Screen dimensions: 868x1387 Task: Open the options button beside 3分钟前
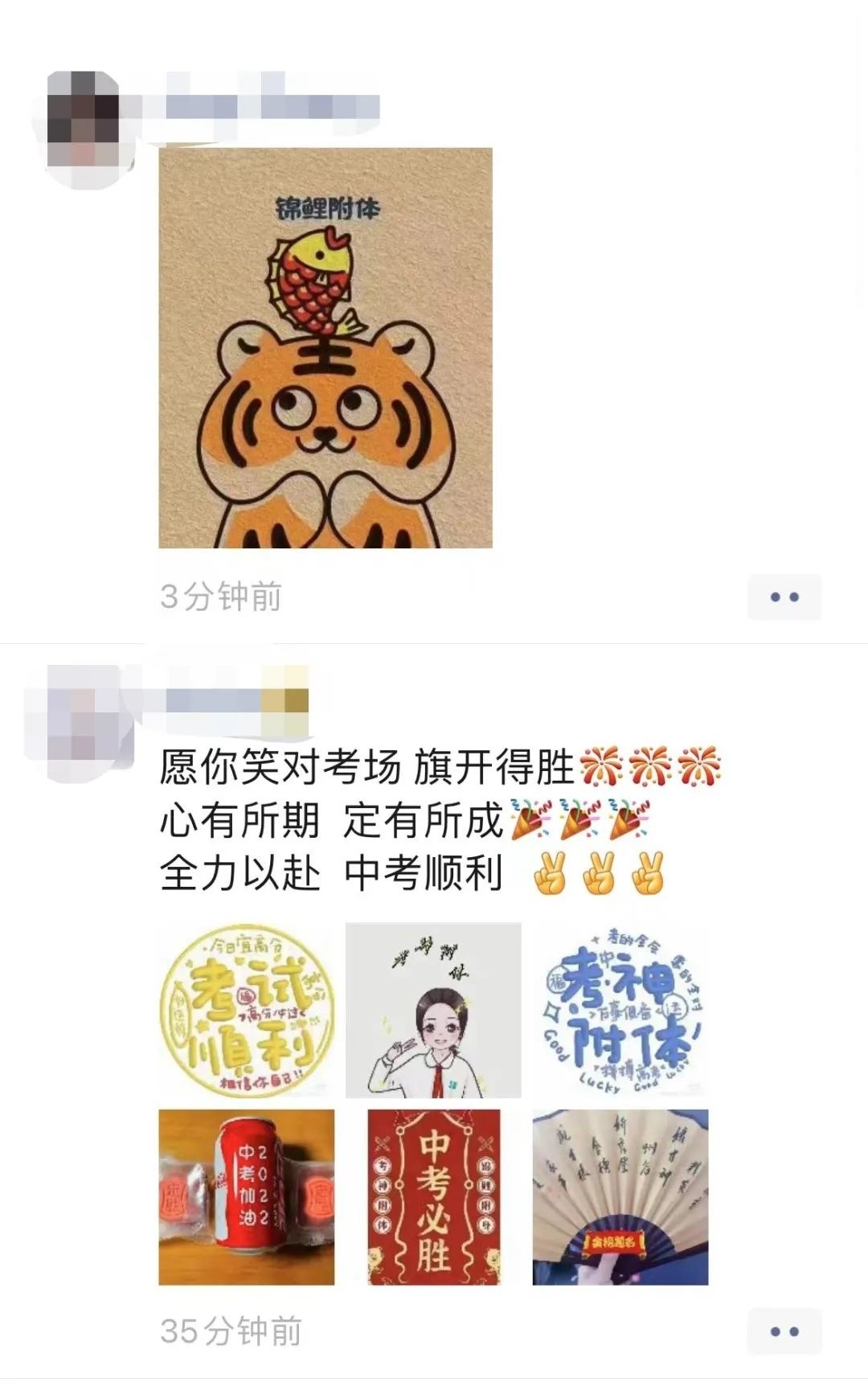tap(784, 597)
